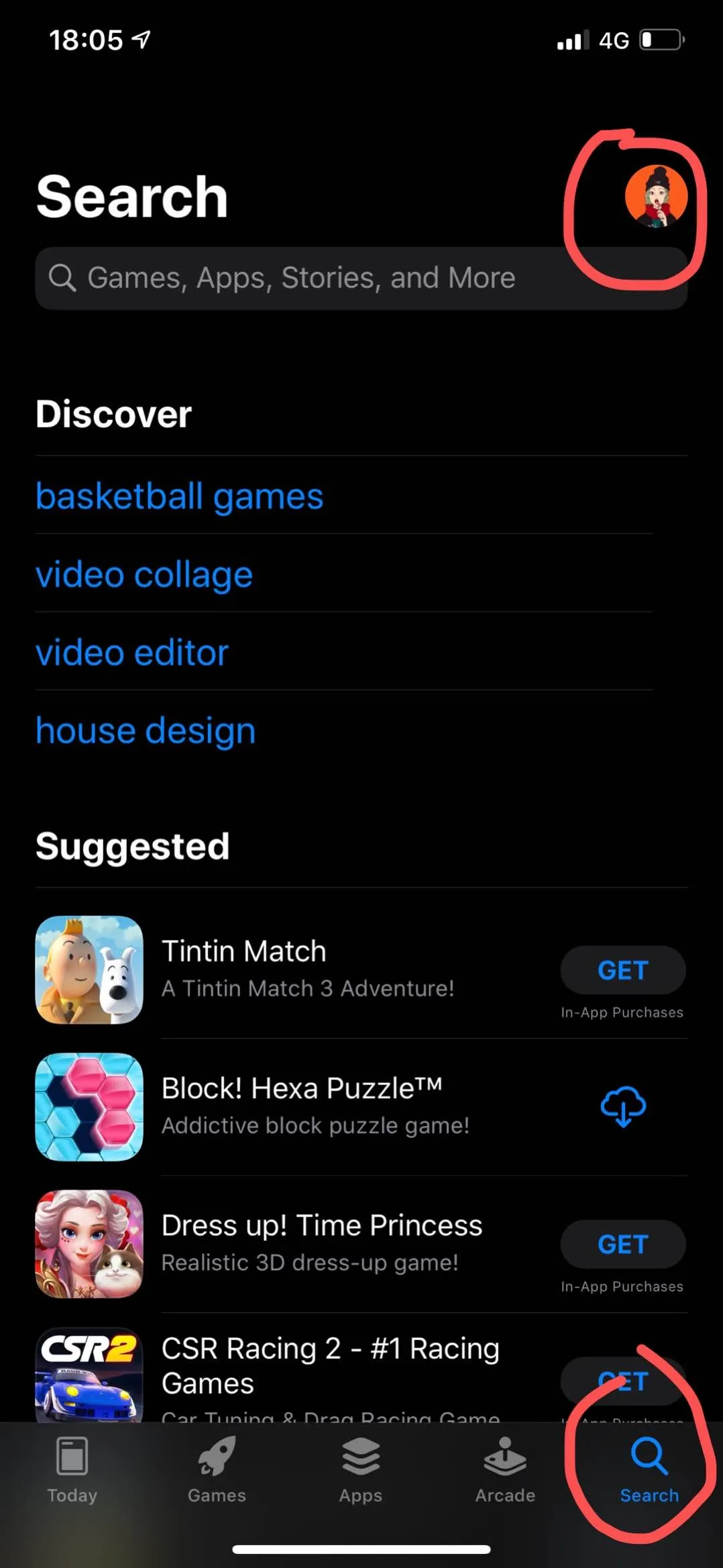Open the Arcade tab
Screen dimensions: 723x1568
point(505,1469)
